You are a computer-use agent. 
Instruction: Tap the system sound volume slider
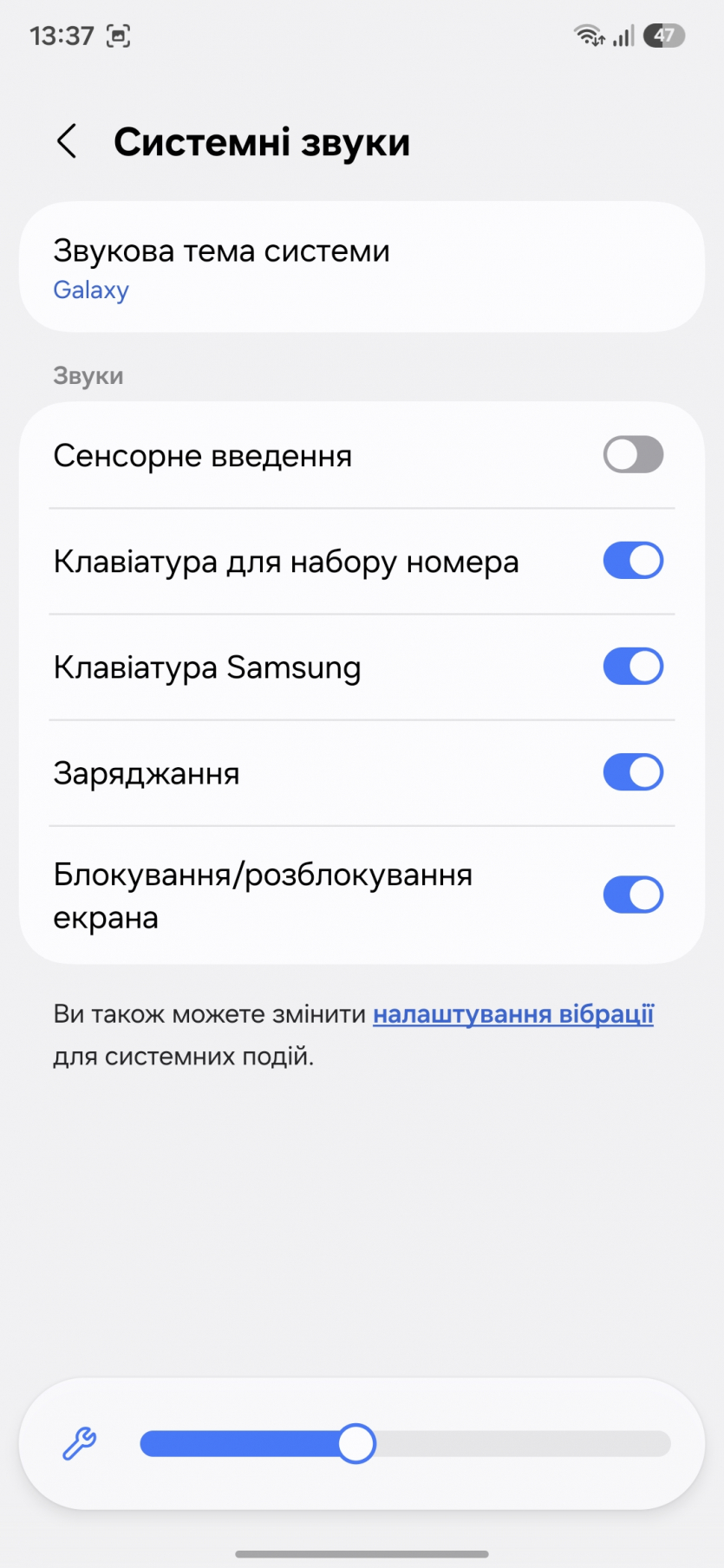click(x=405, y=1444)
